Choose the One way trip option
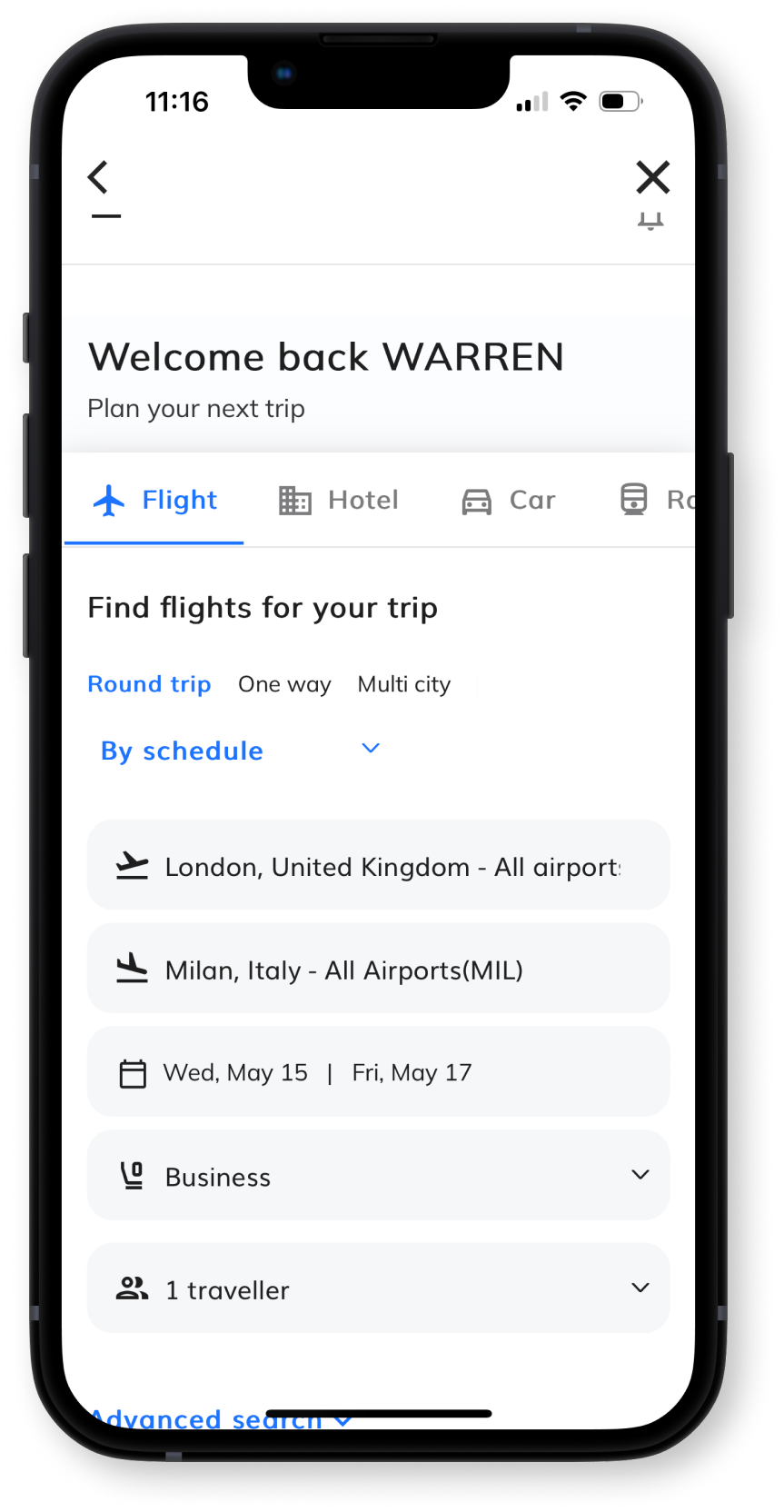 pos(284,684)
